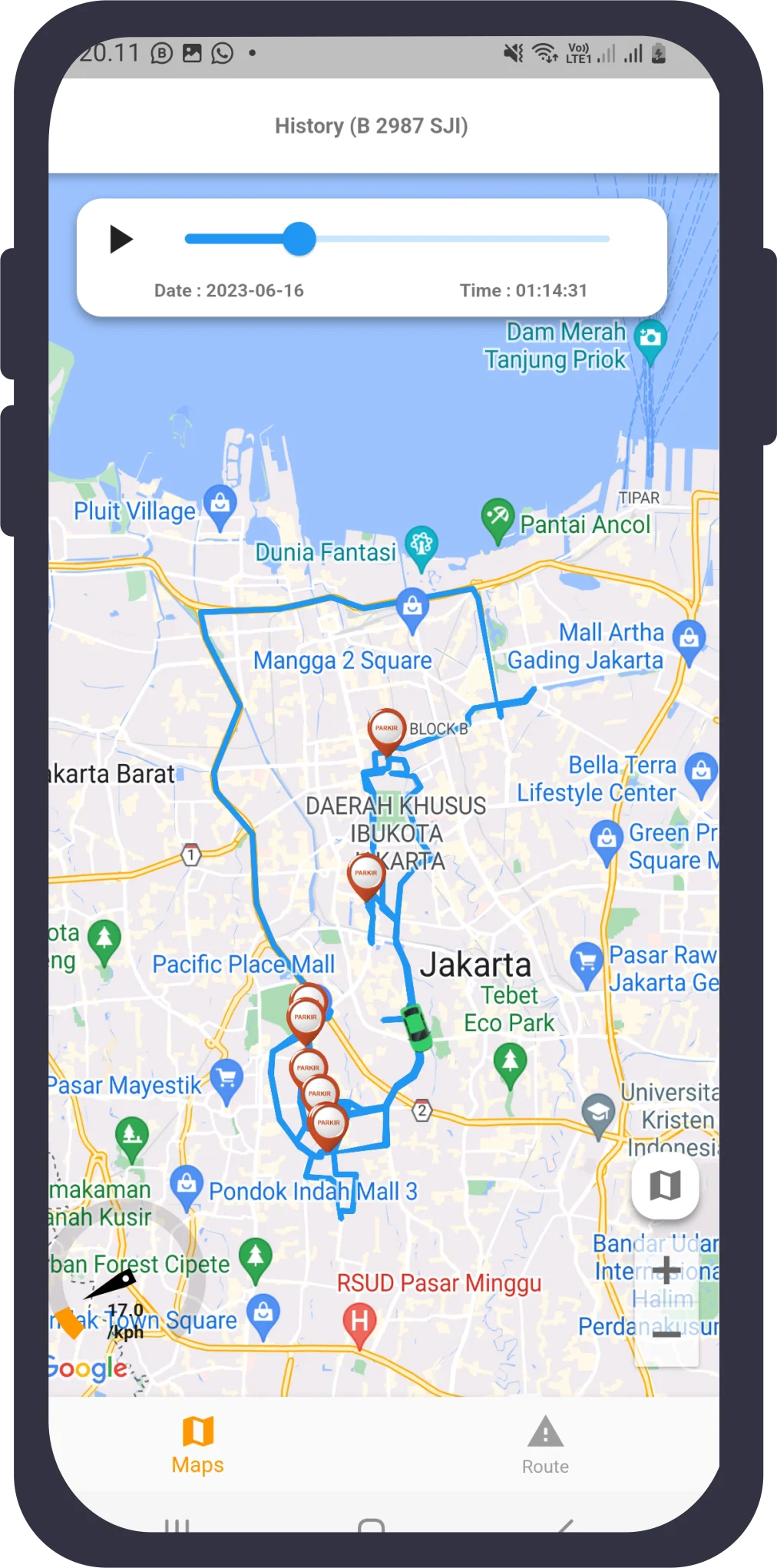
Task: Play the trip history playback
Action: tap(121, 239)
